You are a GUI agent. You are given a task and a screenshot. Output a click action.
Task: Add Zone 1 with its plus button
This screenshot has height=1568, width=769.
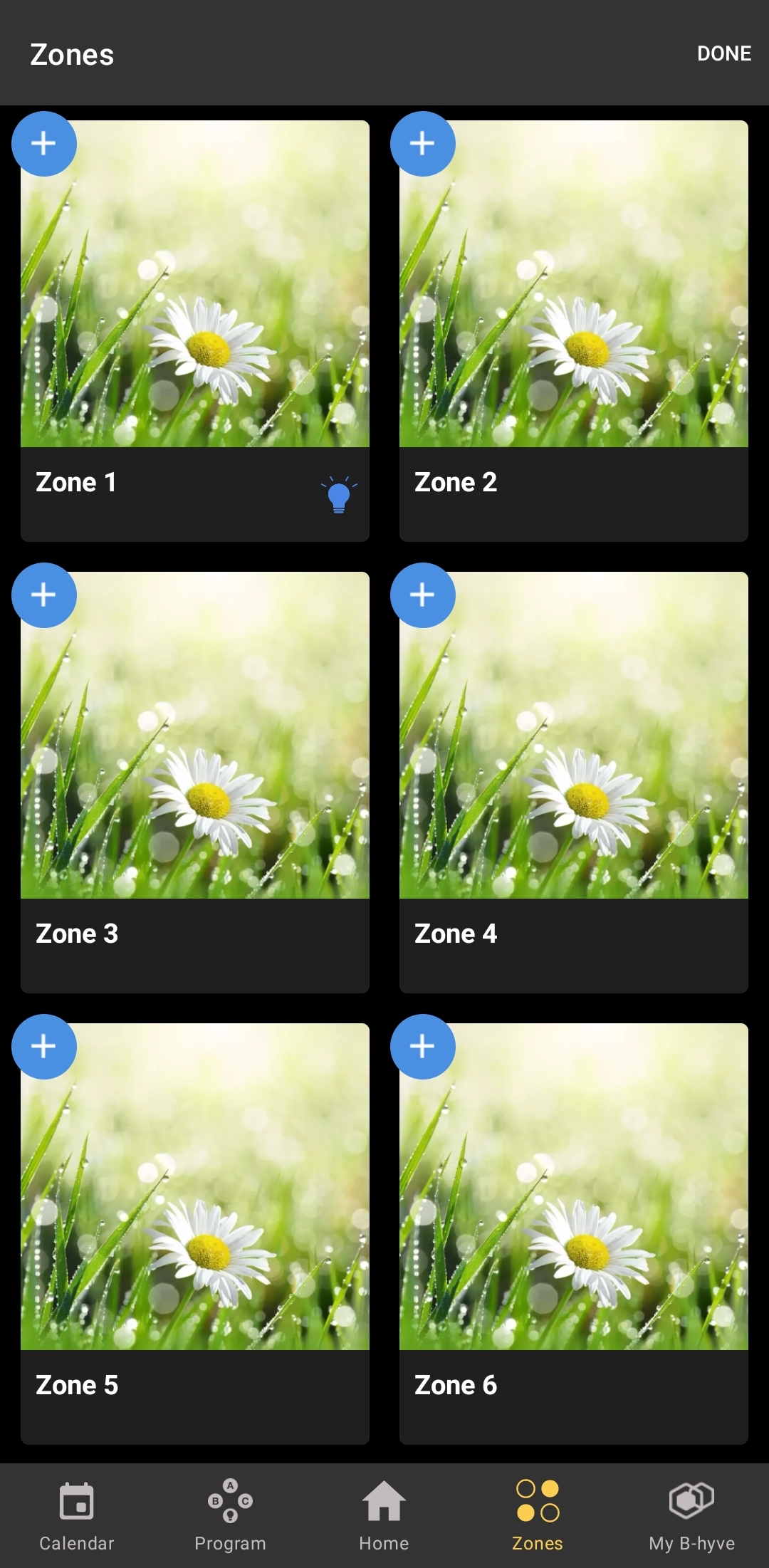point(44,143)
